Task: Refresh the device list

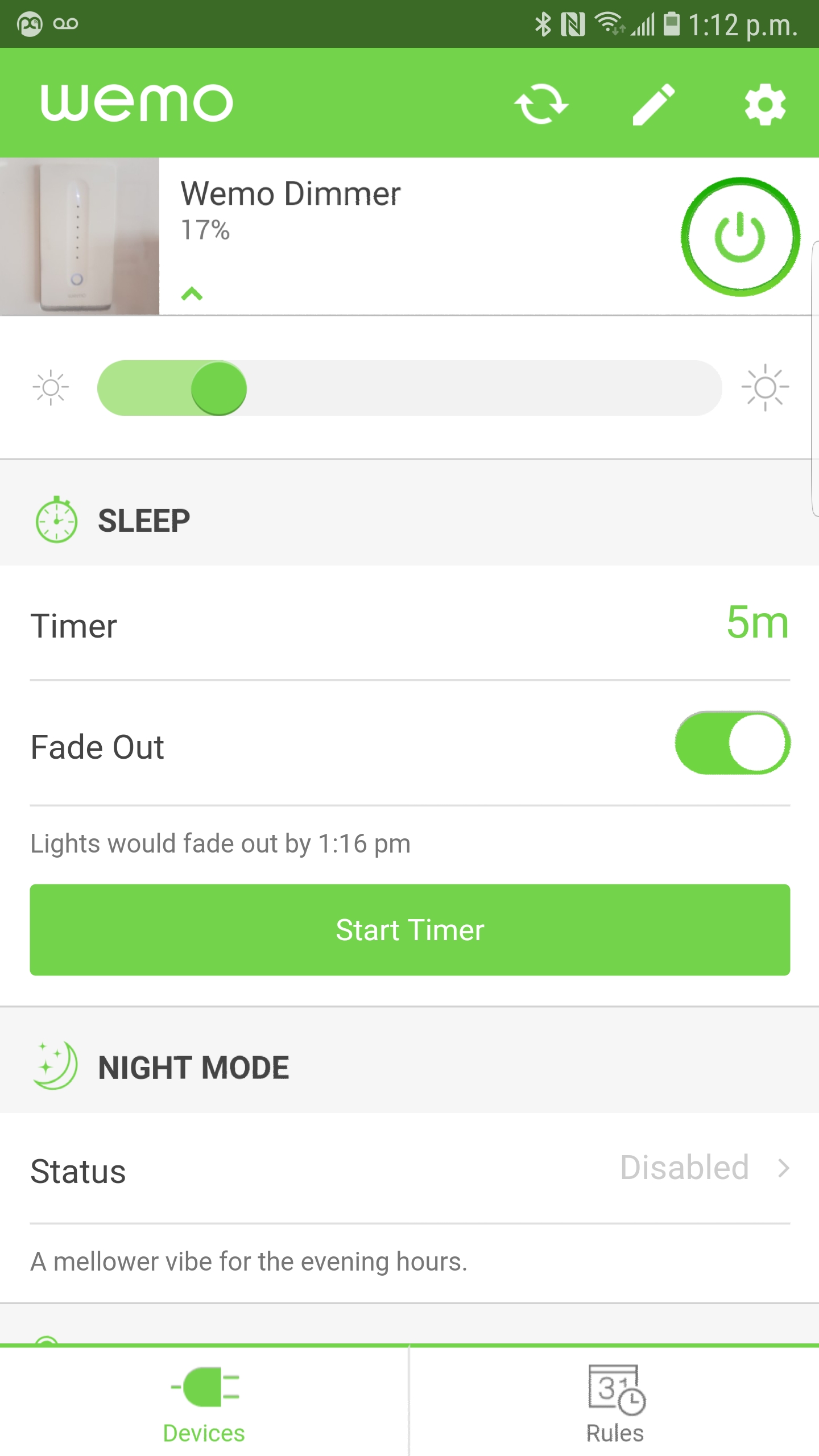Action: [x=541, y=104]
